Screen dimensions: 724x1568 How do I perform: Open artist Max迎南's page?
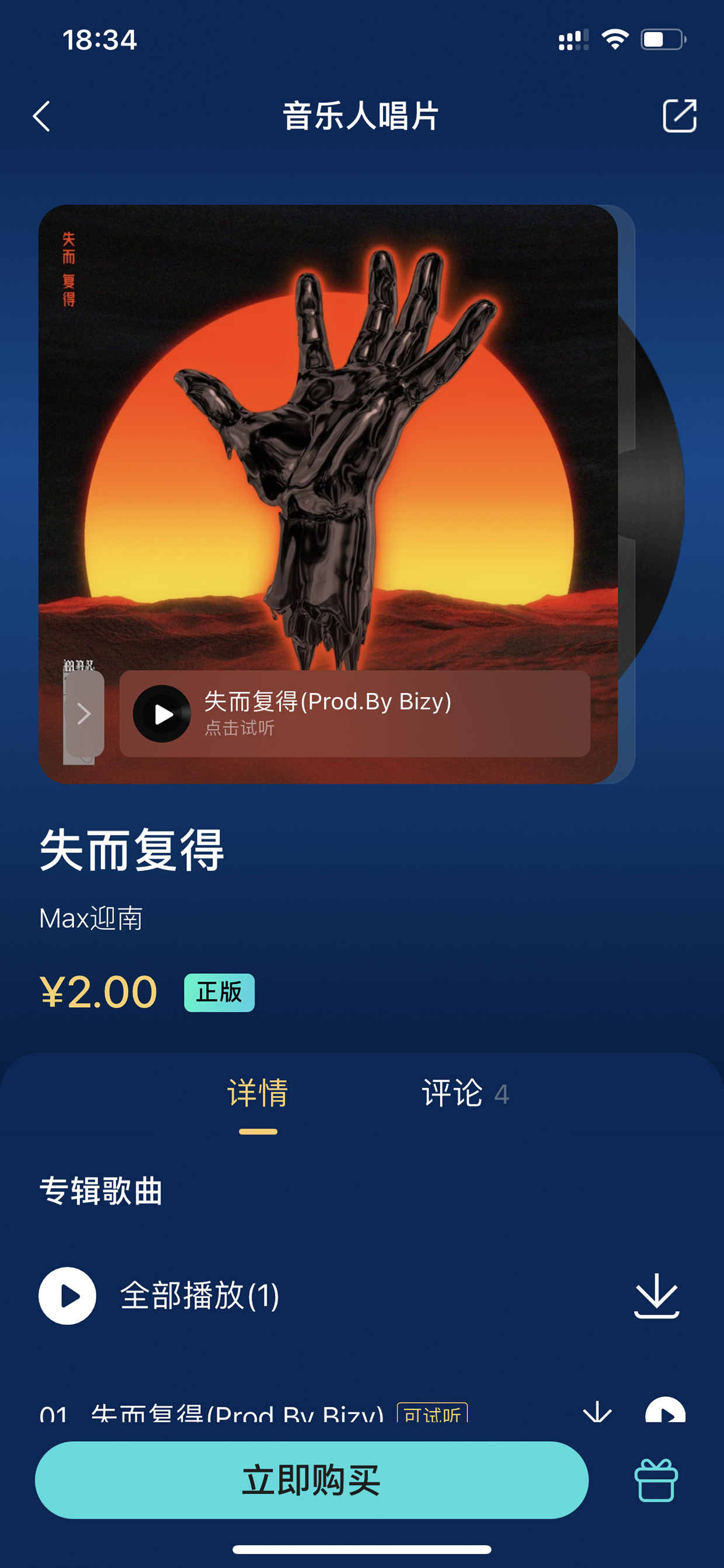91,918
